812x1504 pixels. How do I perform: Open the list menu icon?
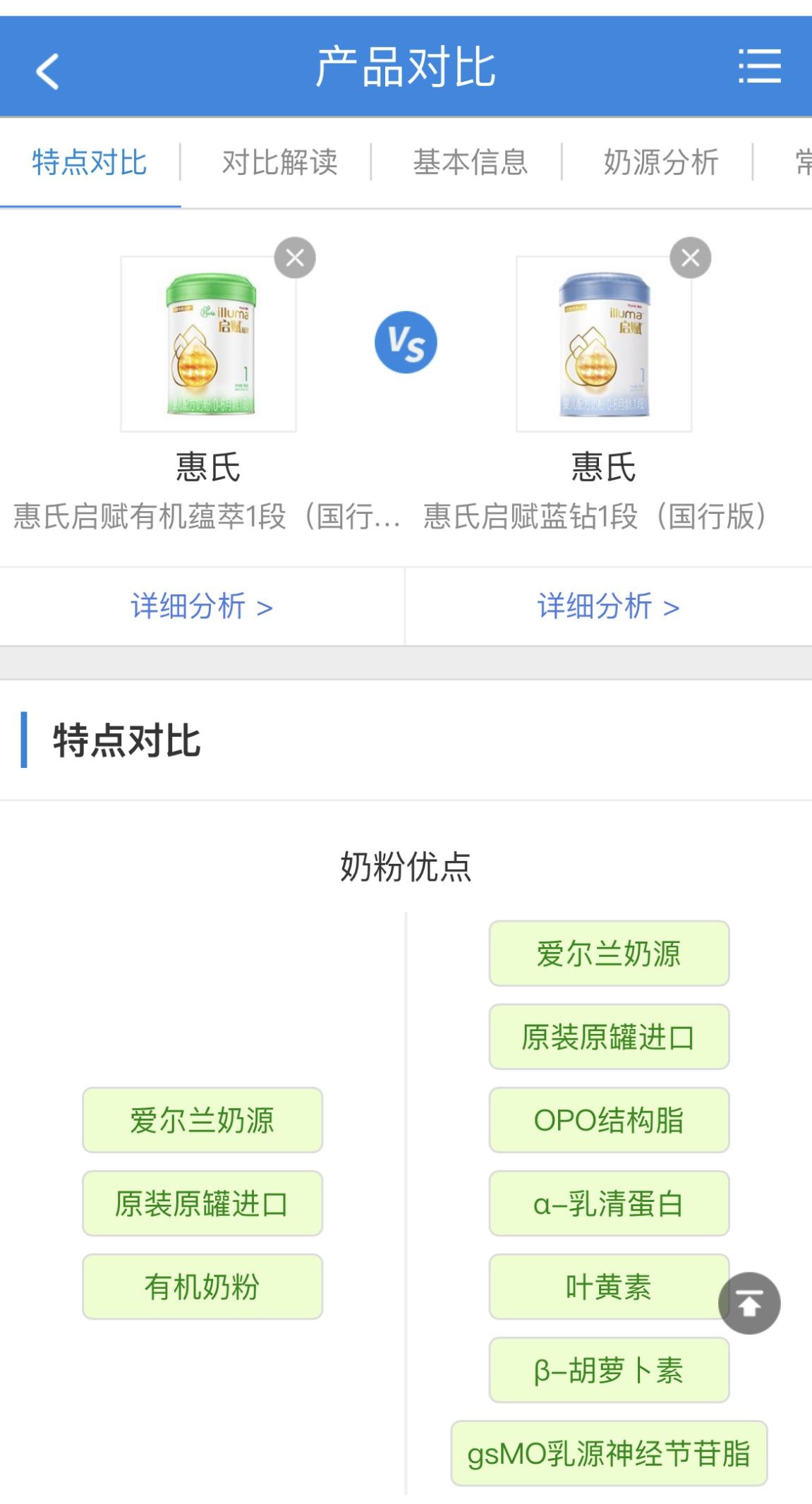[x=759, y=66]
